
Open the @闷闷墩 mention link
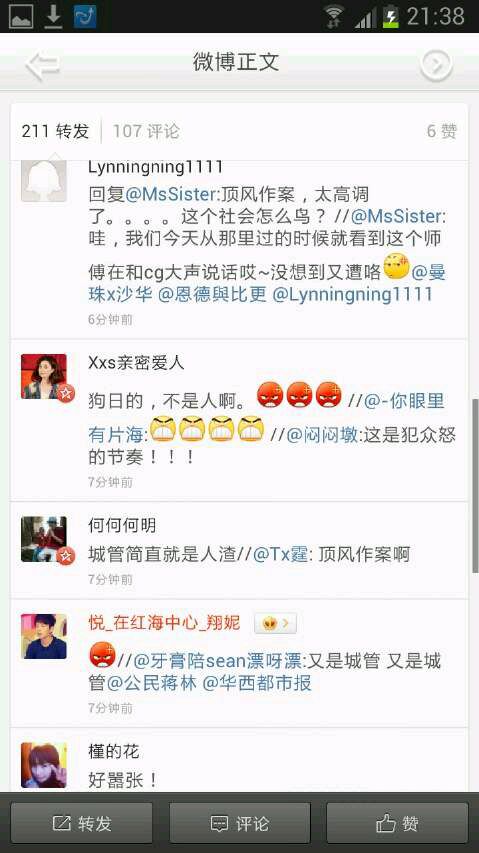(x=322, y=435)
